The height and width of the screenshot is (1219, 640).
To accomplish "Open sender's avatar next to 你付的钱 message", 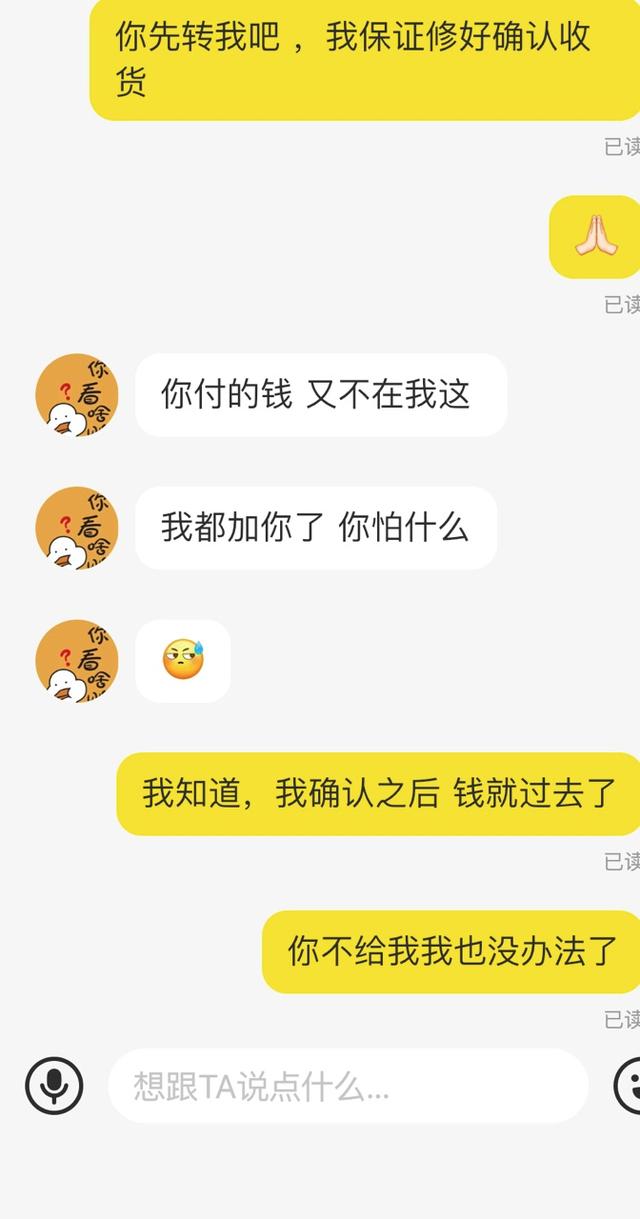I will click(77, 395).
